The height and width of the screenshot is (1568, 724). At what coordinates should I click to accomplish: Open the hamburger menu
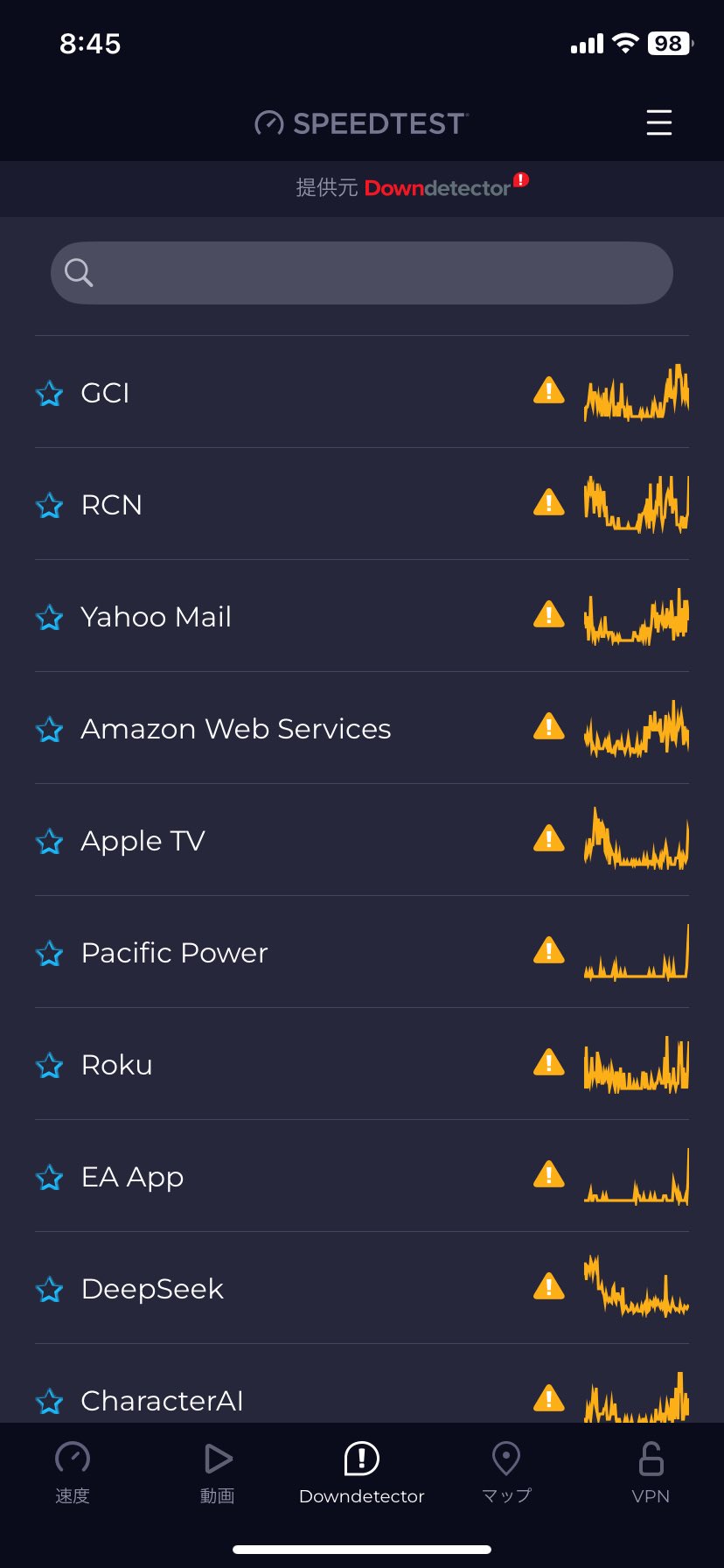click(658, 122)
